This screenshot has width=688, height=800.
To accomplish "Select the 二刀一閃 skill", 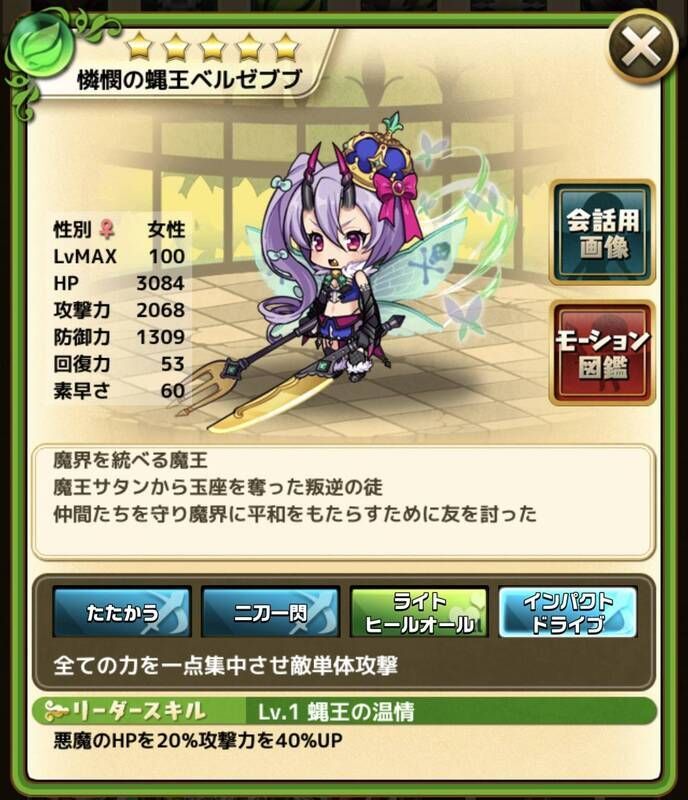I will [x=269, y=613].
